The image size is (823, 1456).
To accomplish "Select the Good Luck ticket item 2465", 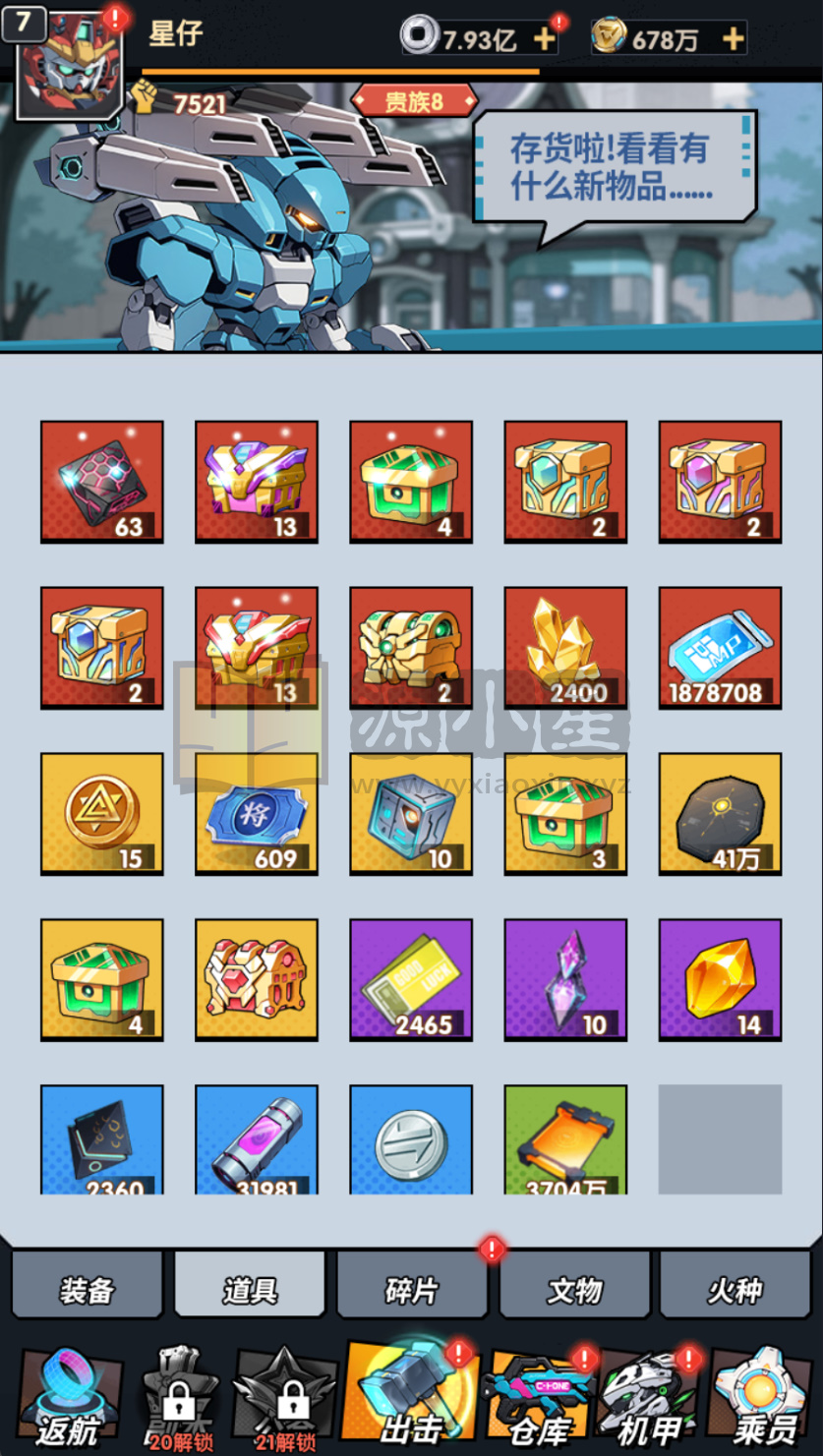I will click(x=411, y=980).
